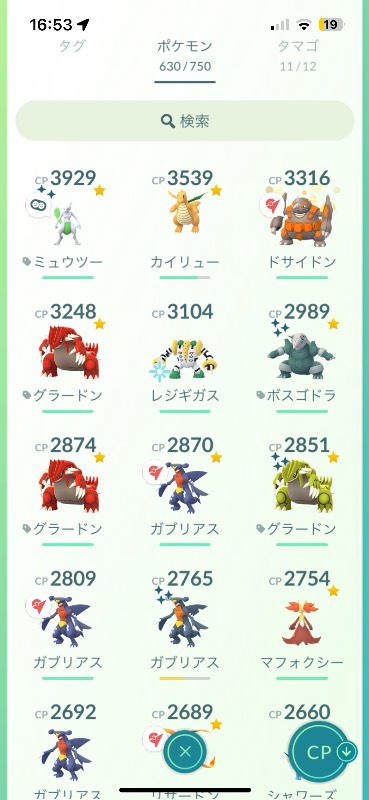
Task: Open the 検索 search field
Action: click(x=185, y=121)
